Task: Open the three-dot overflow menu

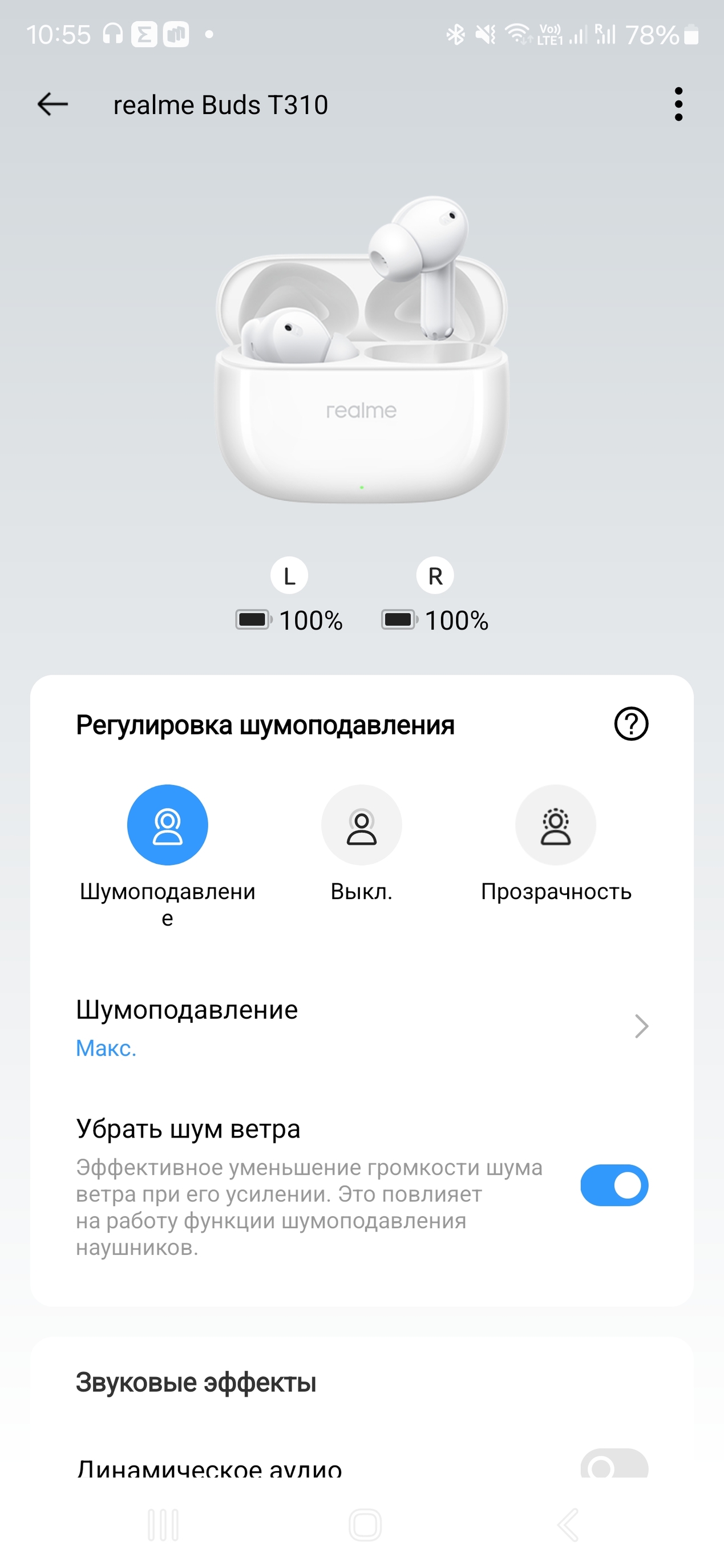Action: (x=678, y=105)
